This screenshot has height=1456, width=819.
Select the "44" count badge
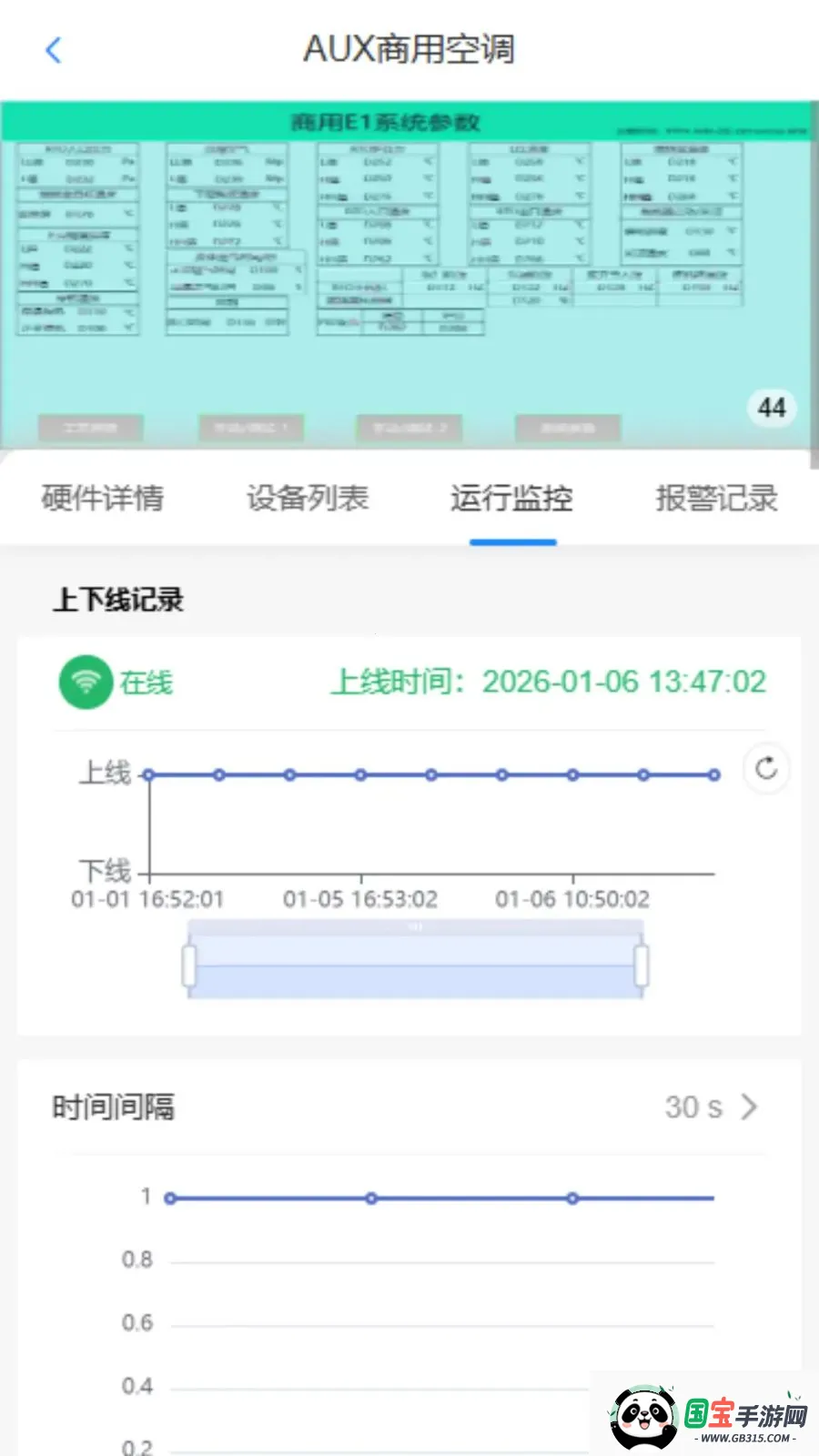(772, 409)
